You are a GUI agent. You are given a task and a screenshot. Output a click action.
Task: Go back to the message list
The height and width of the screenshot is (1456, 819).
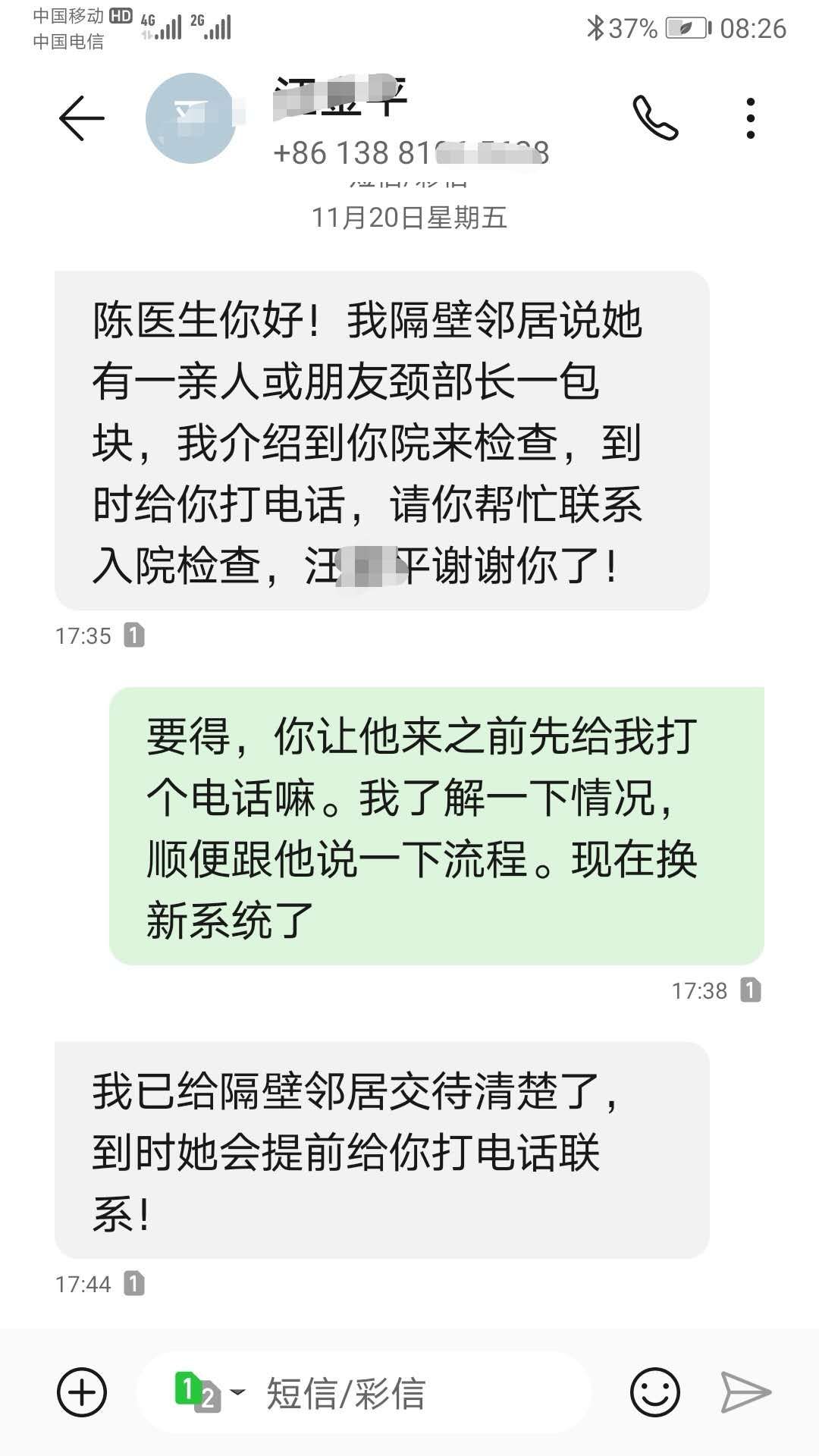[81, 118]
